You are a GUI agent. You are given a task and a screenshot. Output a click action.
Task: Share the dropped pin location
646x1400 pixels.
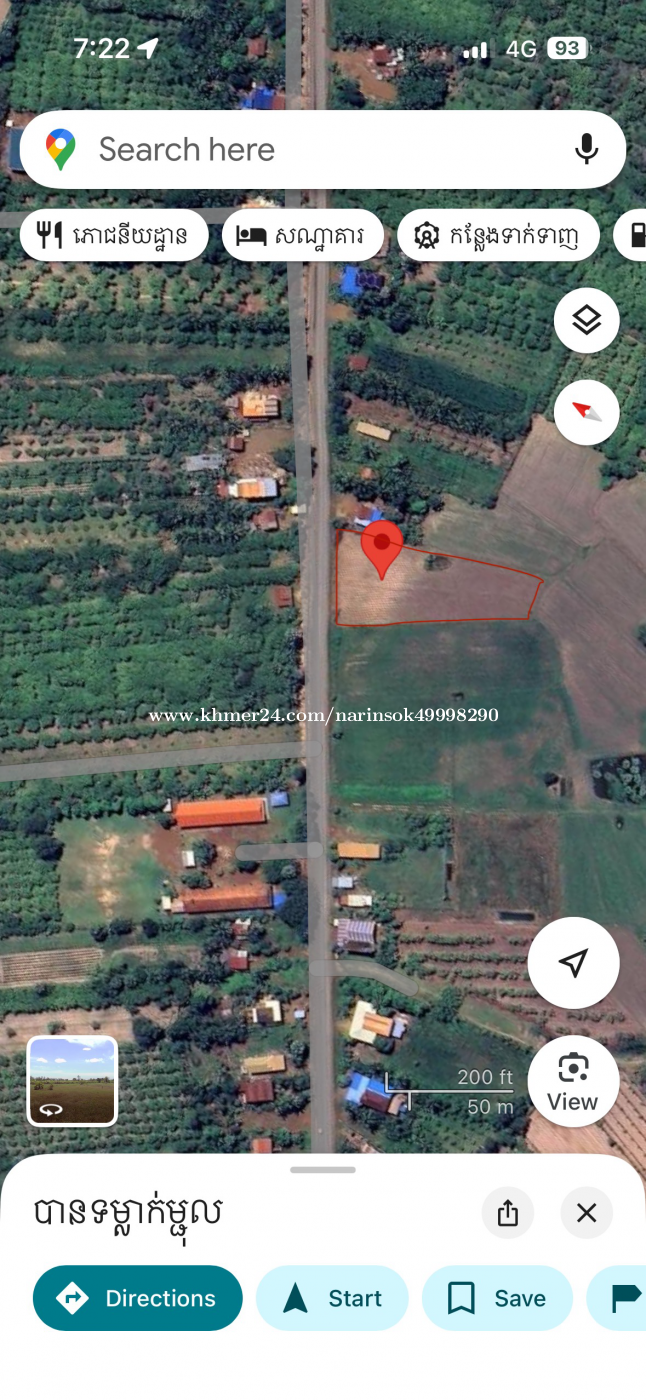point(508,1213)
